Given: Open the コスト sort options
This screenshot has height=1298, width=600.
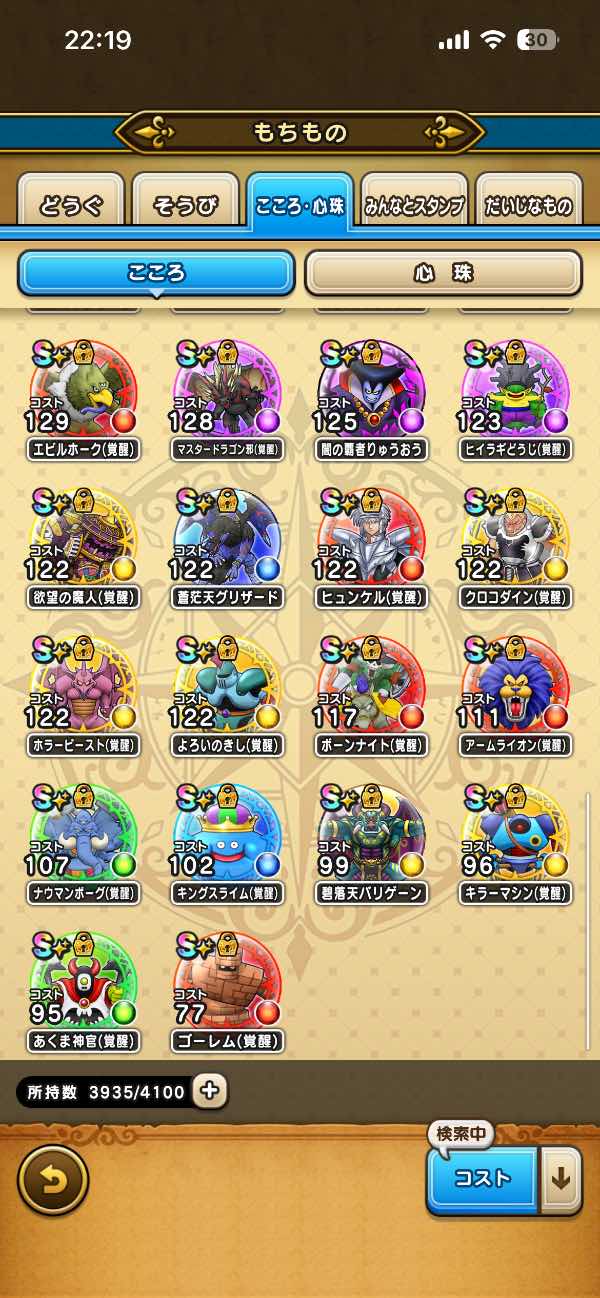Looking at the screenshot, I should (x=483, y=1179).
